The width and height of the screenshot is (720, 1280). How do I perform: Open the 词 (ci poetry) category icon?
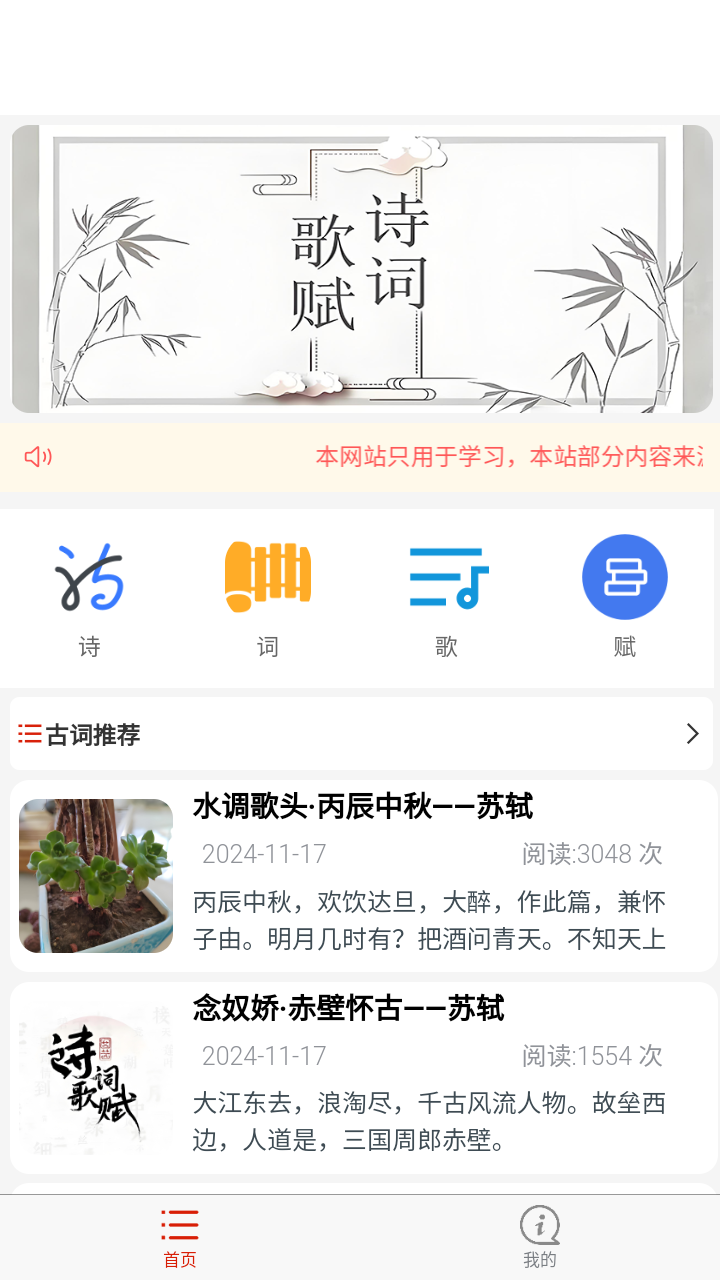[267, 577]
